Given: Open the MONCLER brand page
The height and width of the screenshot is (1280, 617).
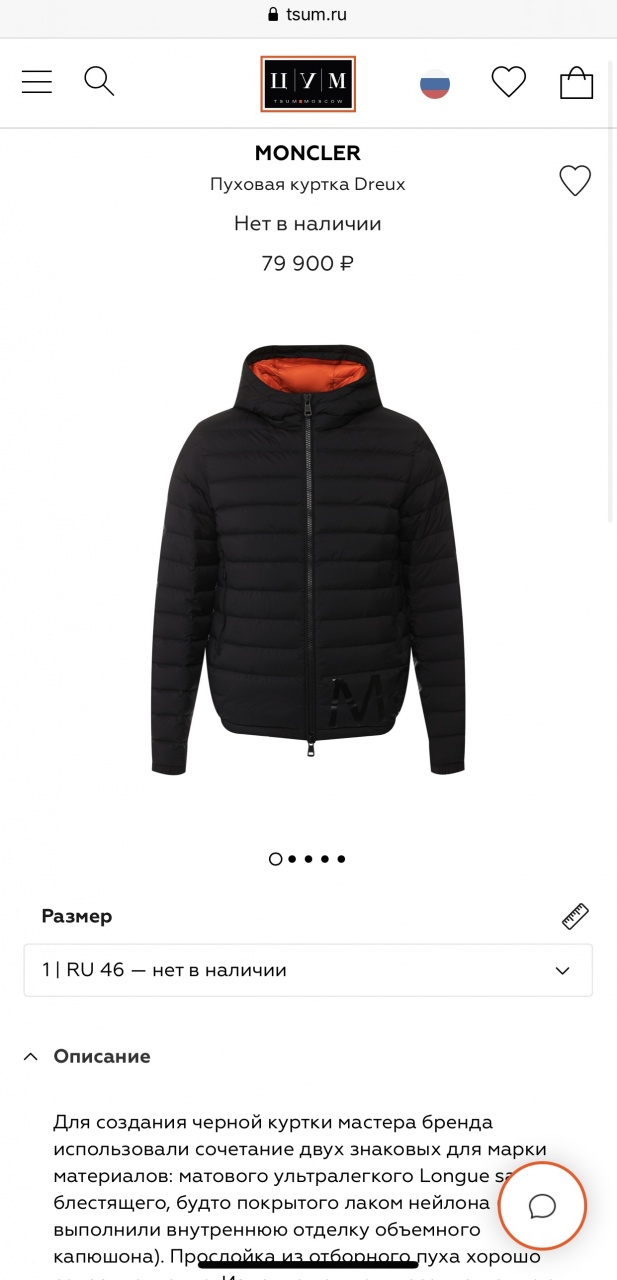Looking at the screenshot, I should coord(307,153).
